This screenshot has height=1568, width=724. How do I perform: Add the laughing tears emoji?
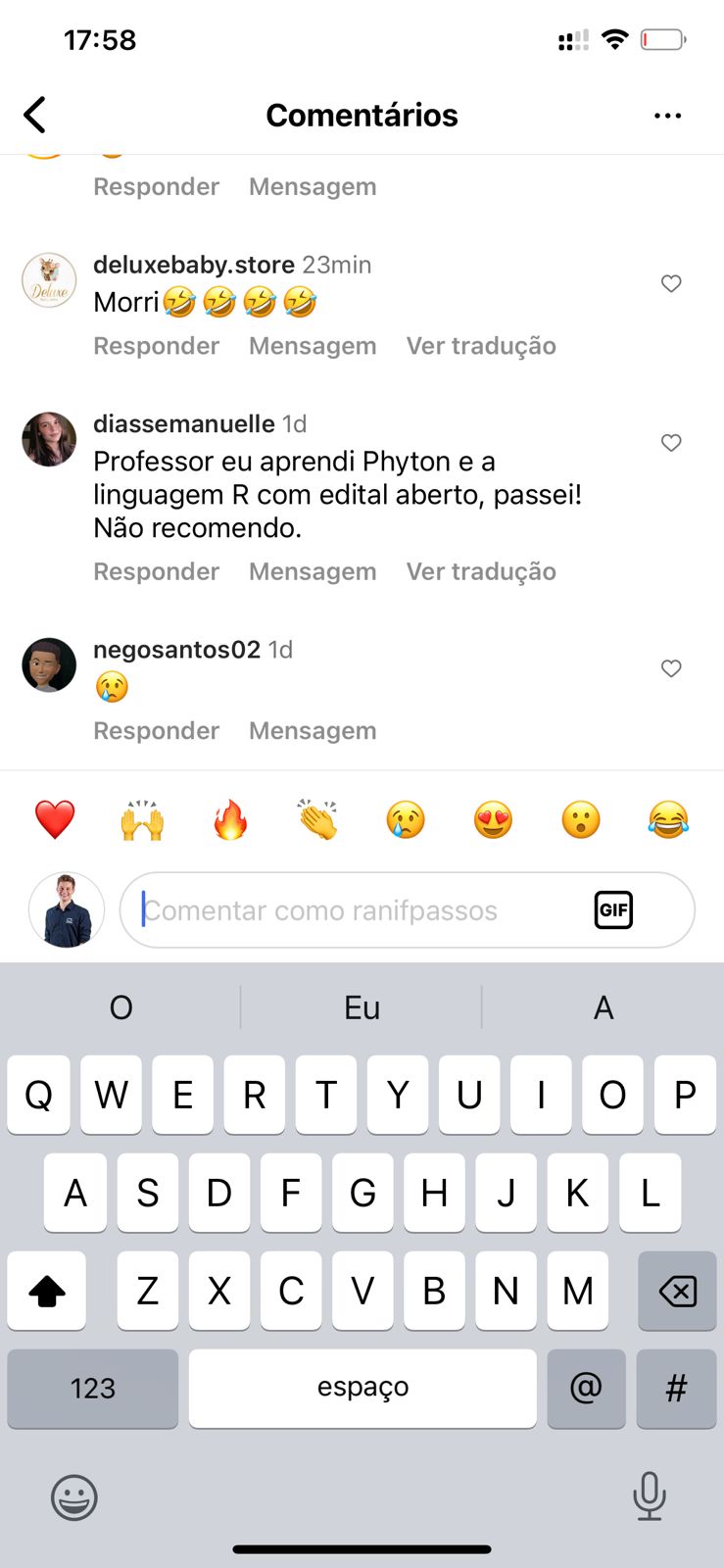(x=668, y=819)
